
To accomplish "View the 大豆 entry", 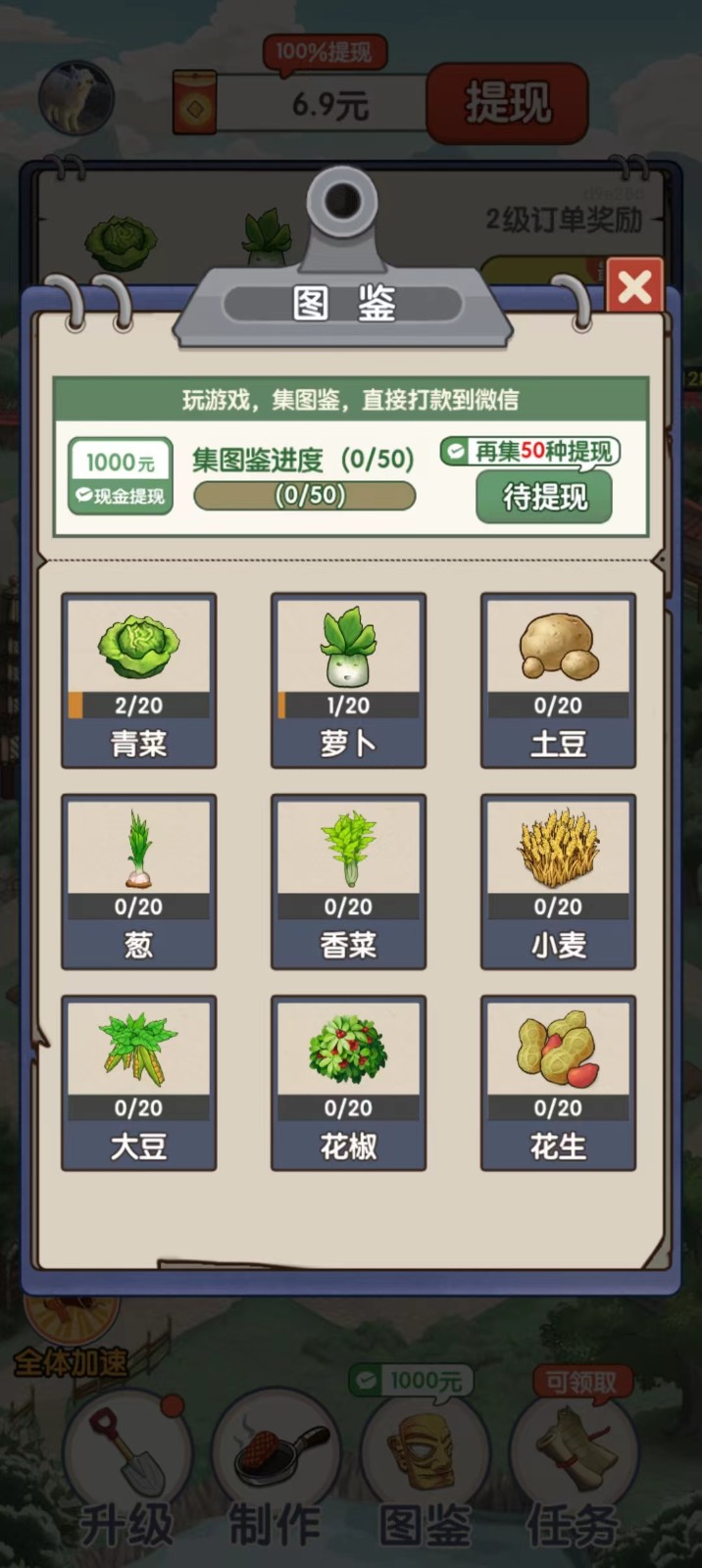I will (x=138, y=1083).
